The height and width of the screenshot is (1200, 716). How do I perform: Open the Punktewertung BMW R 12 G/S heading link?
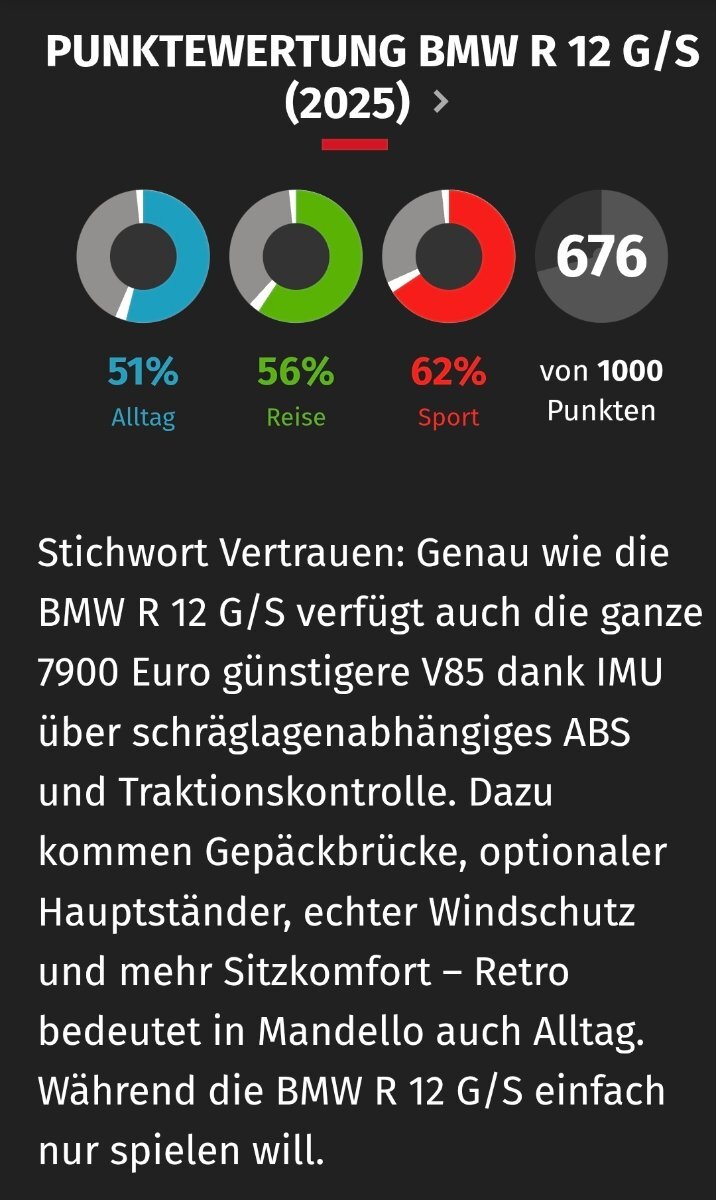click(372, 76)
